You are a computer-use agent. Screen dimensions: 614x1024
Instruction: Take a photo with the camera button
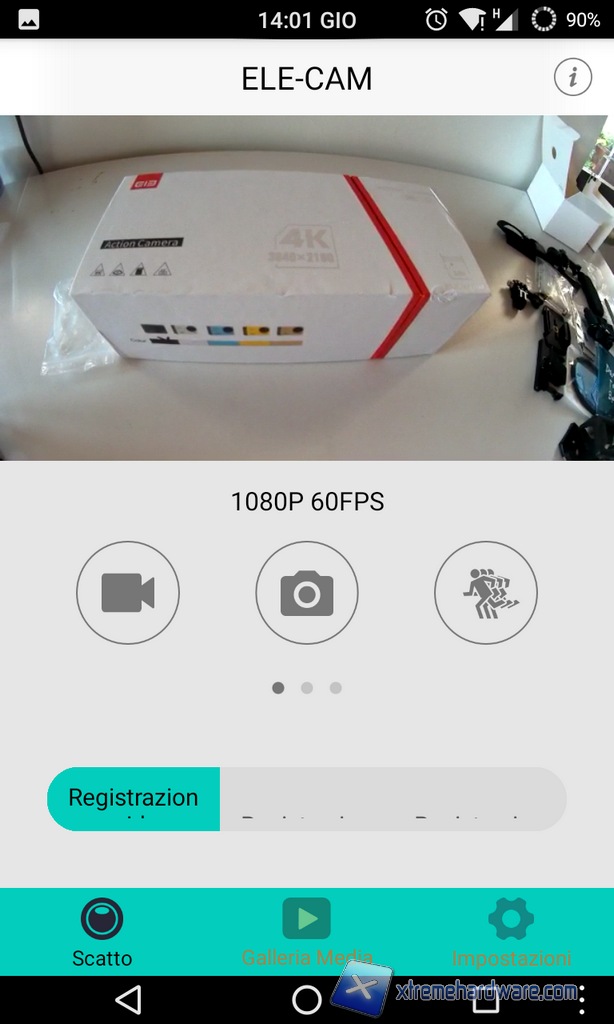307,593
